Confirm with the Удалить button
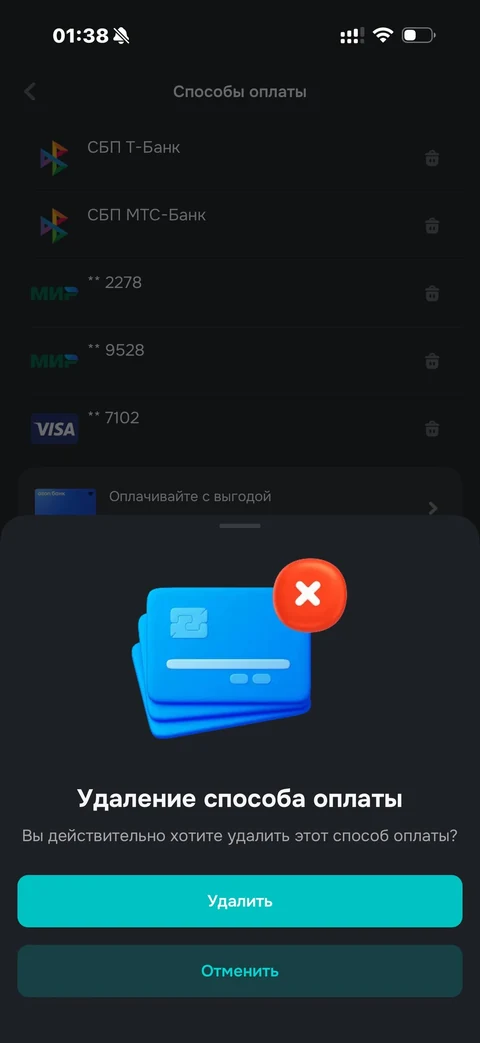This screenshot has width=480, height=1043. pos(239,901)
